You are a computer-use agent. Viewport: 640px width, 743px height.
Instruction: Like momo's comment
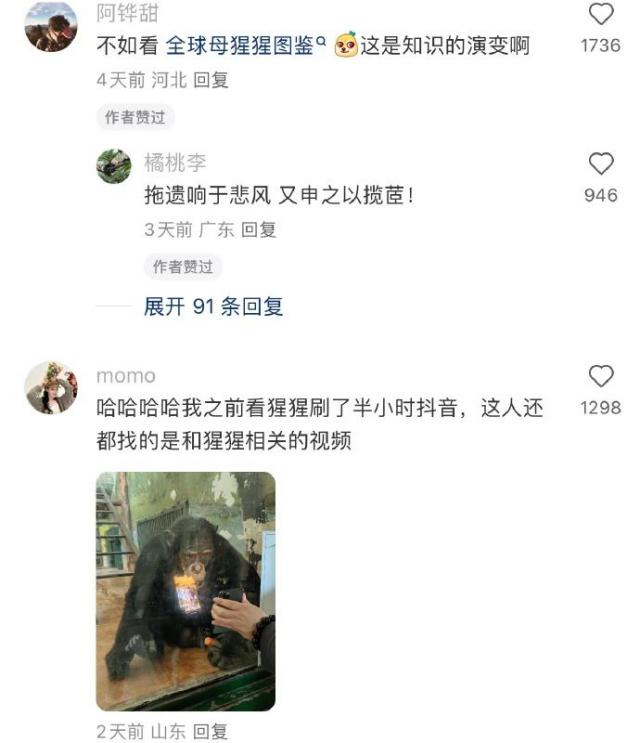(600, 377)
